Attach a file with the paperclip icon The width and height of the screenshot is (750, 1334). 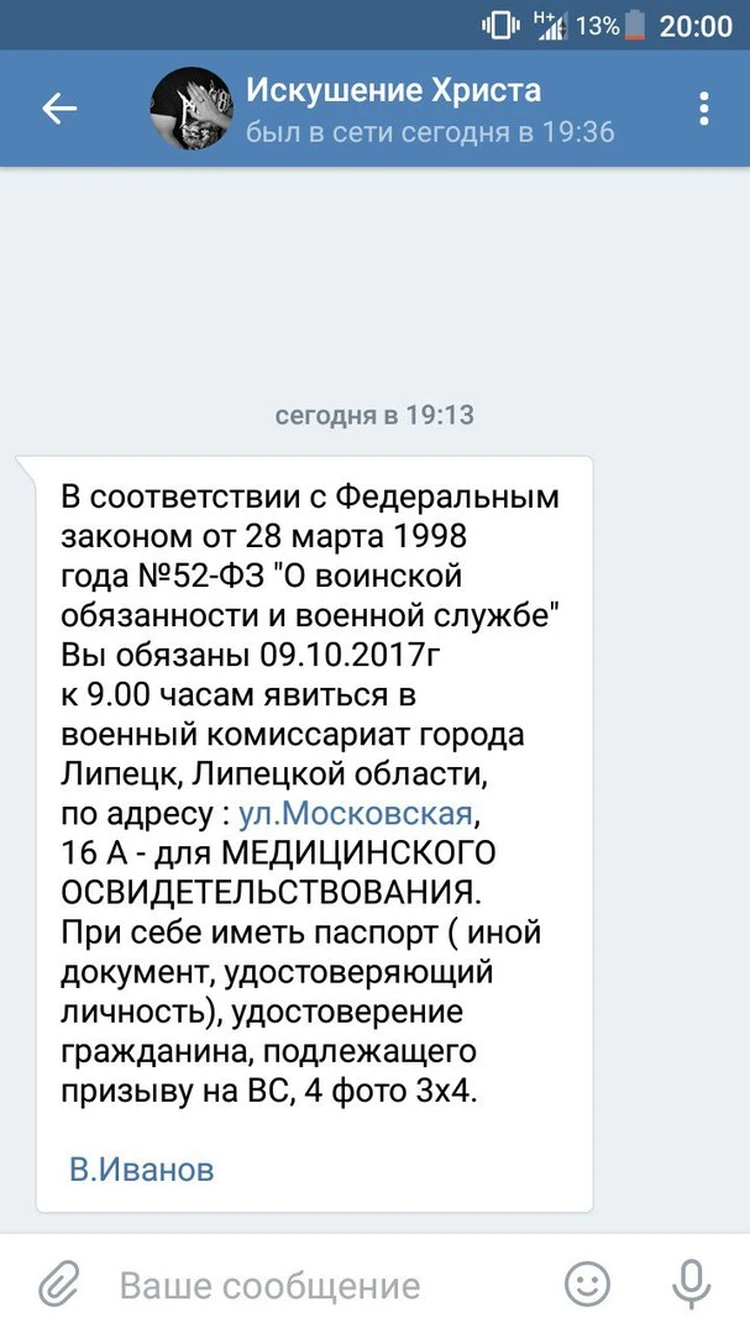[58, 1284]
